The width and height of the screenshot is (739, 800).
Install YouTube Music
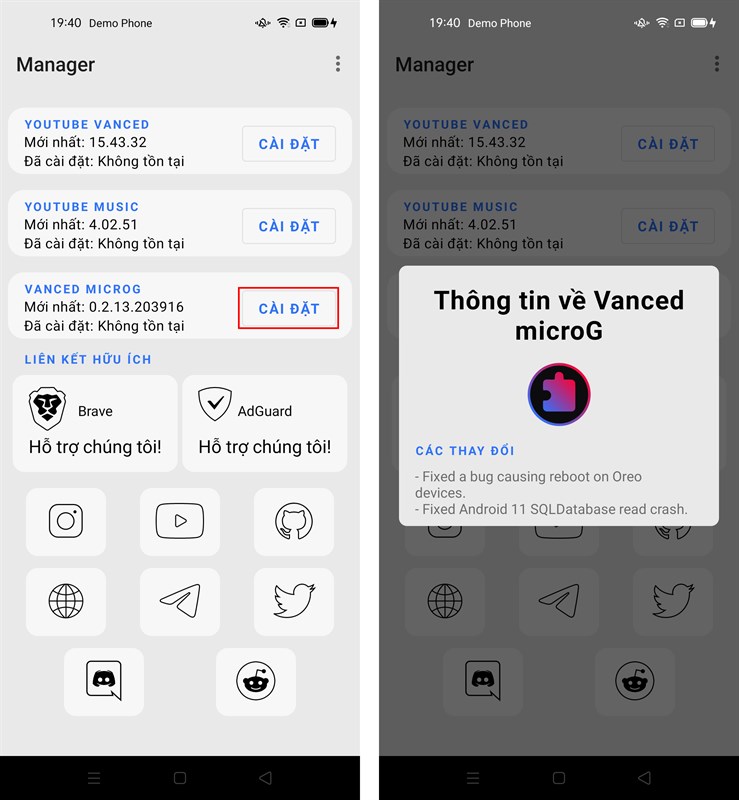tap(288, 226)
